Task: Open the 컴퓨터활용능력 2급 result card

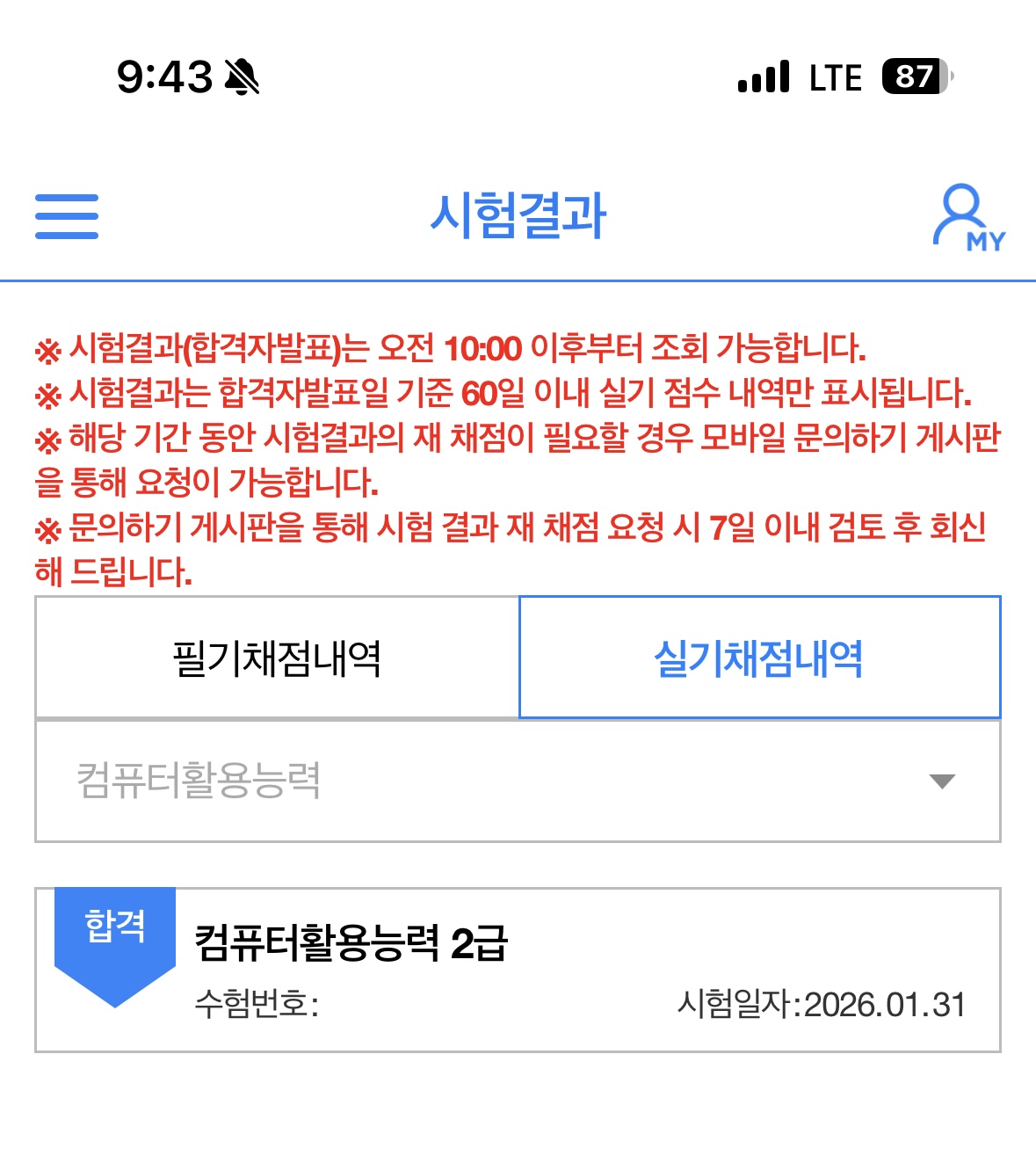Action: coord(517,970)
